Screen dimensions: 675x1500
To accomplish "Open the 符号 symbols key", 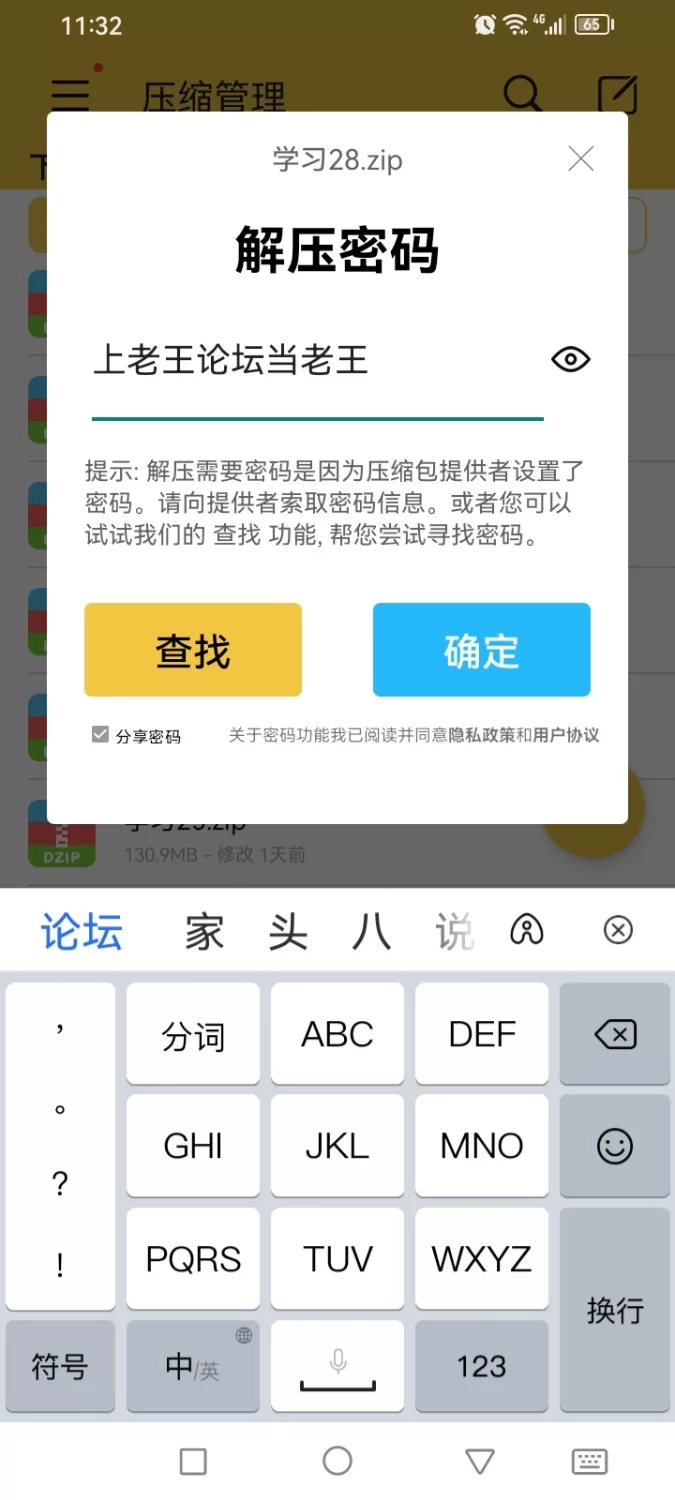I will point(60,1366).
